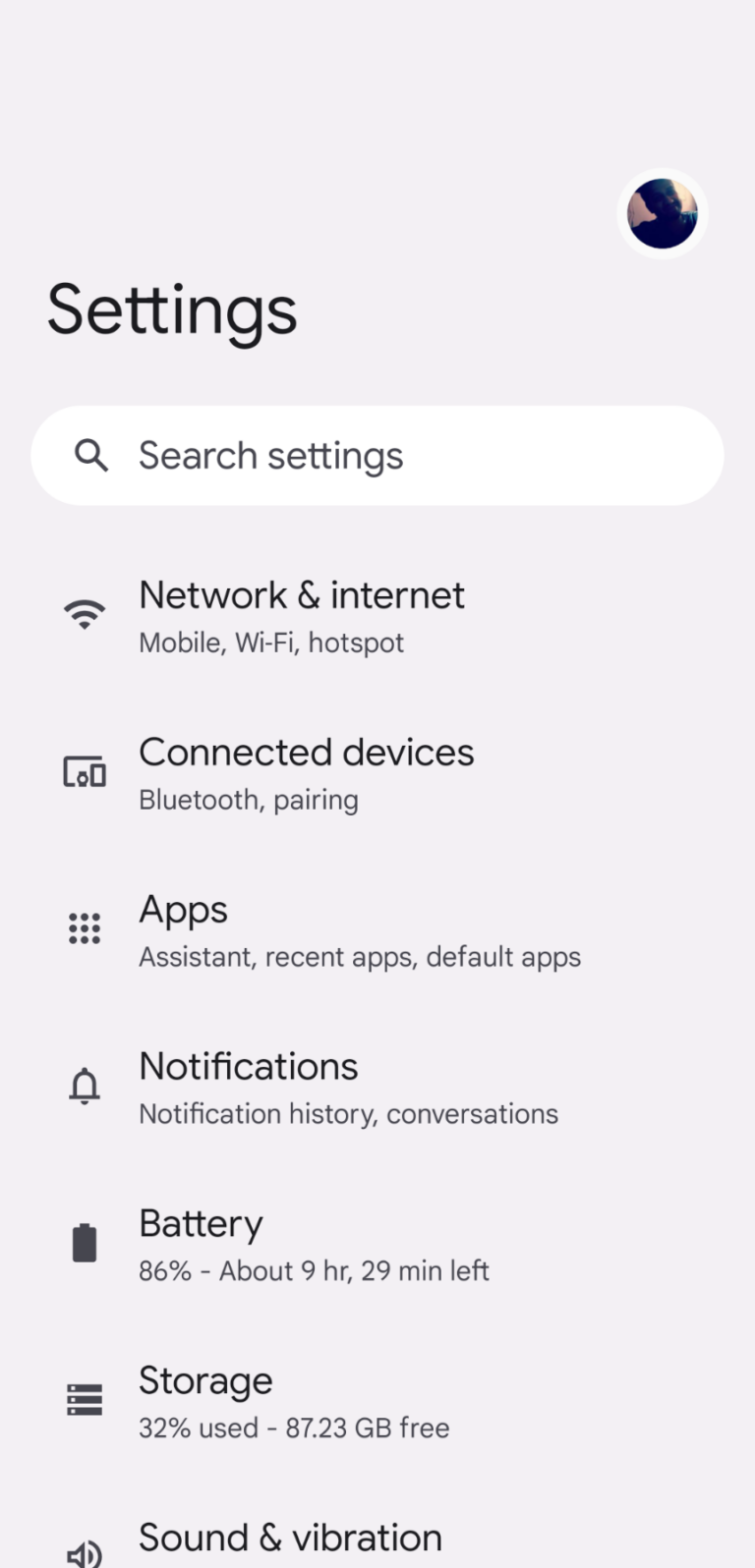
Task: Open Notifications settings
Action: pos(249,1067)
